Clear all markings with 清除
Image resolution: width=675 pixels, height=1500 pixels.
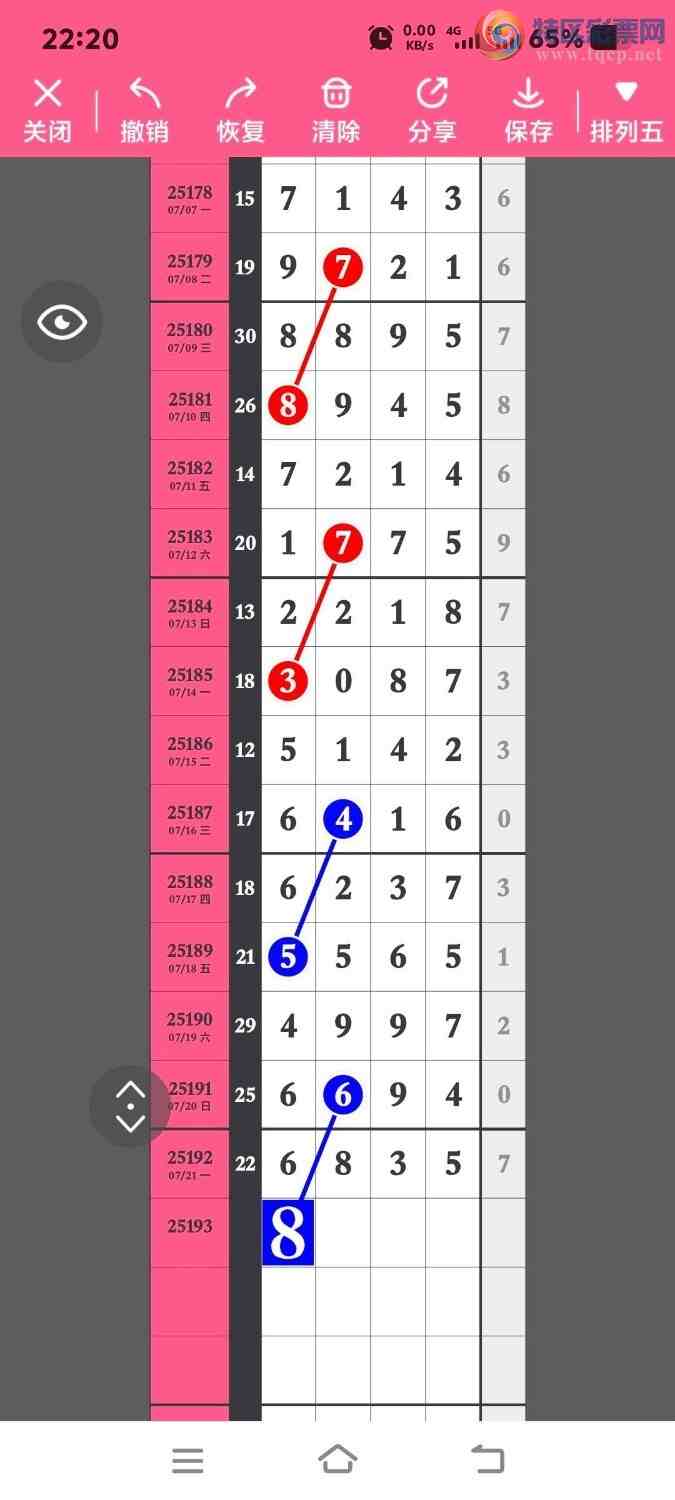point(336,111)
